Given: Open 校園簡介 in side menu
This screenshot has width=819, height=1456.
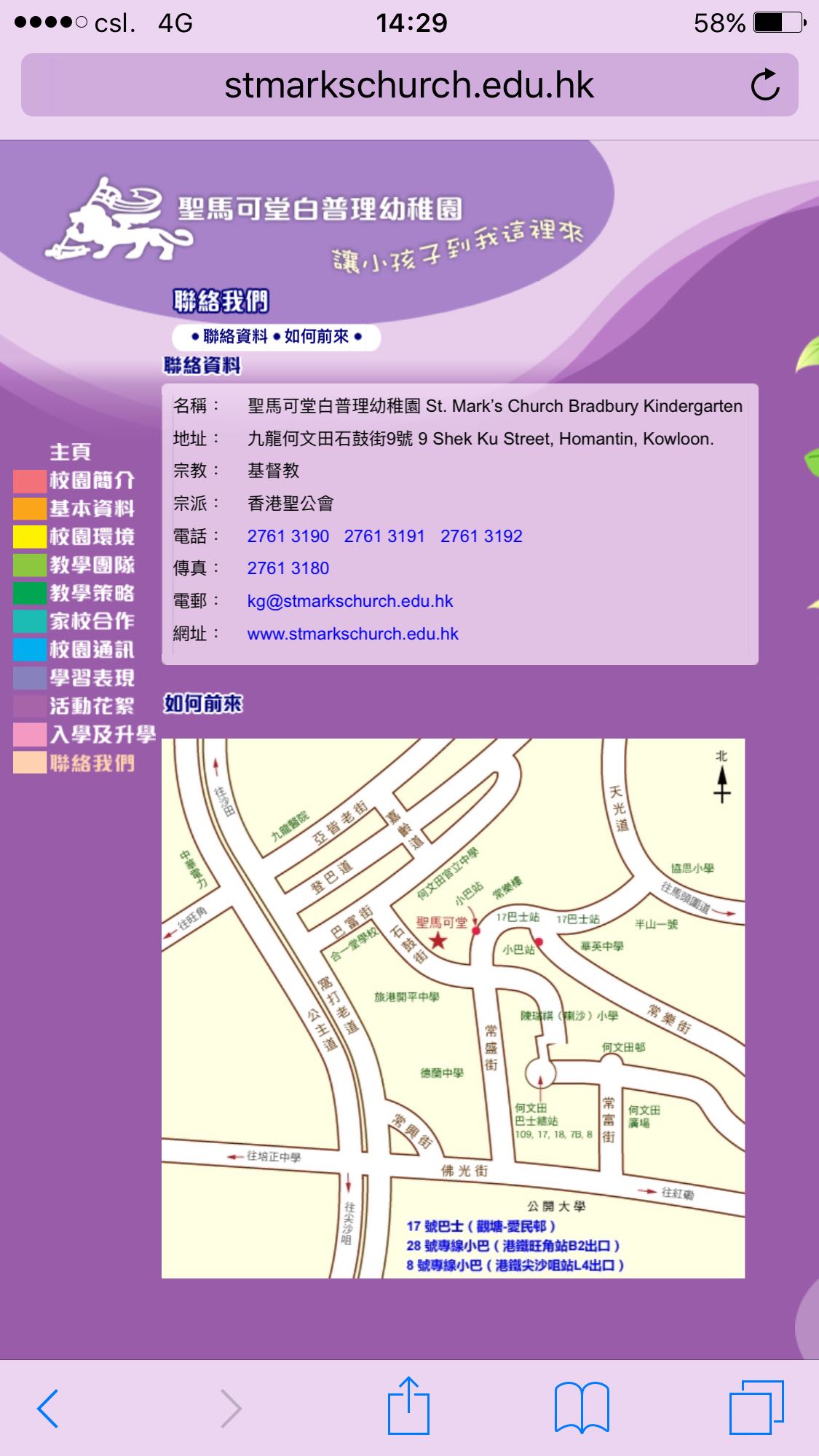Looking at the screenshot, I should point(91,480).
